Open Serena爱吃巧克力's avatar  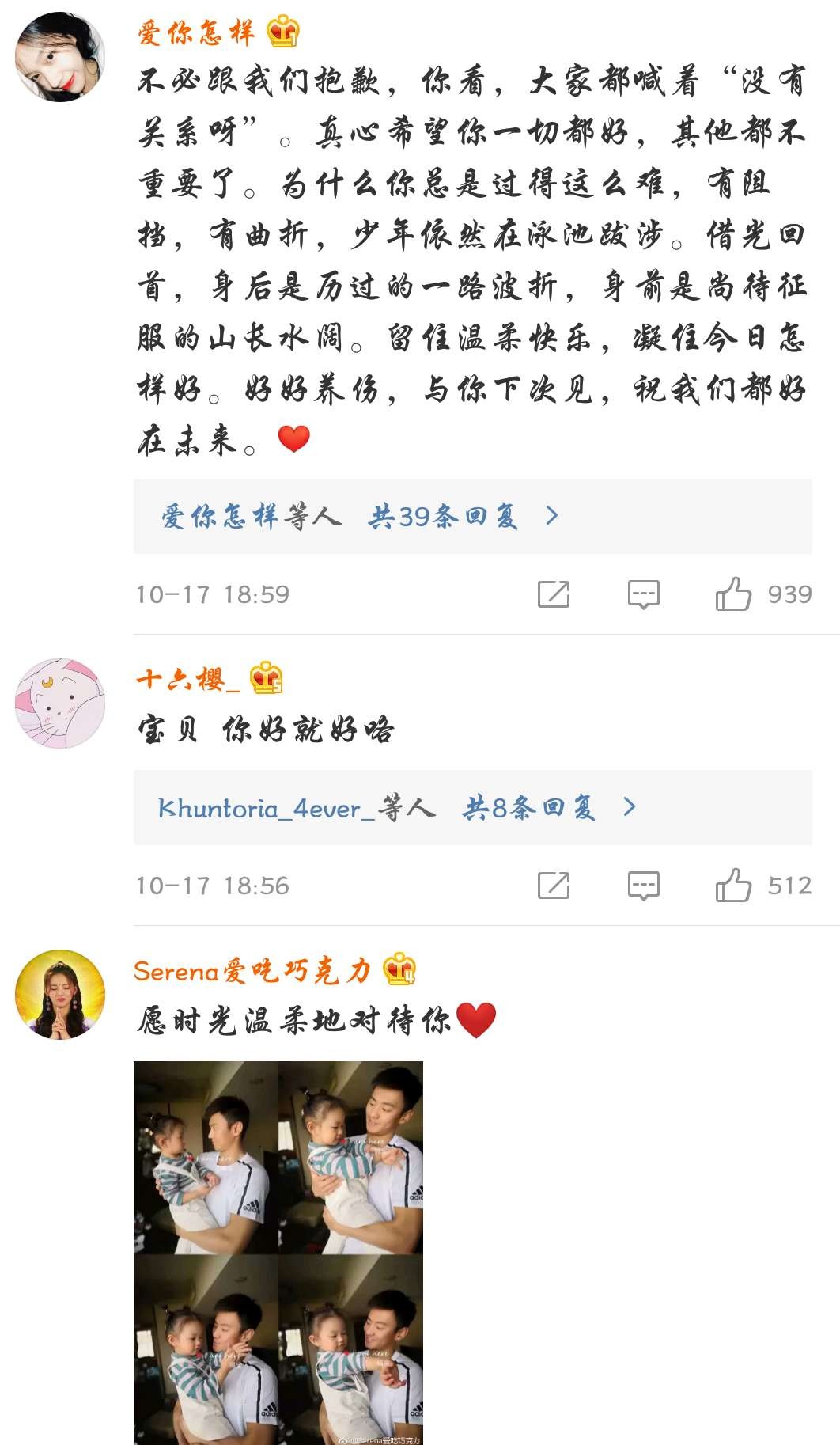point(60,995)
